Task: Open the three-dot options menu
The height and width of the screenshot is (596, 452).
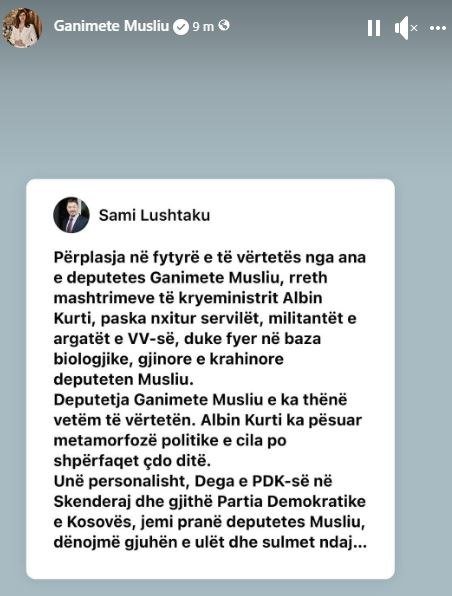Action: [x=438, y=28]
